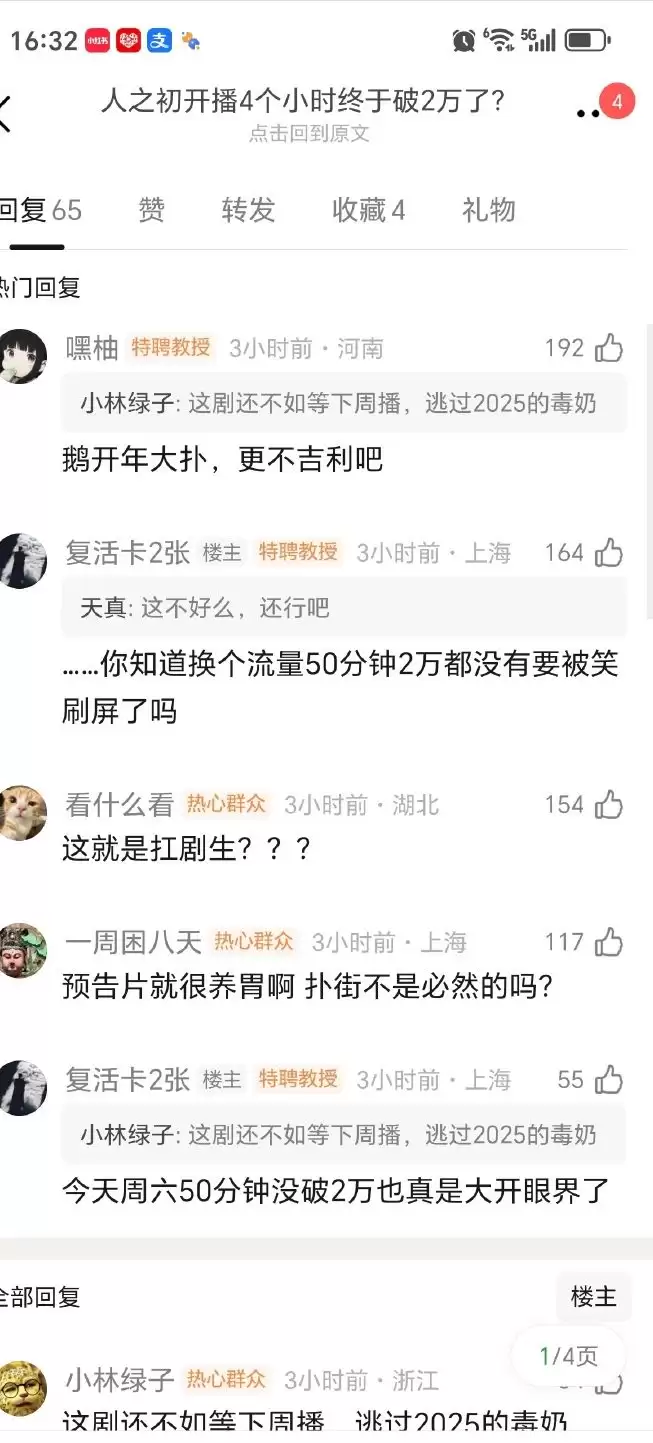This screenshot has width=653, height=1443.
Task: Open 一周困八天's avatar
Action: tap(22, 949)
